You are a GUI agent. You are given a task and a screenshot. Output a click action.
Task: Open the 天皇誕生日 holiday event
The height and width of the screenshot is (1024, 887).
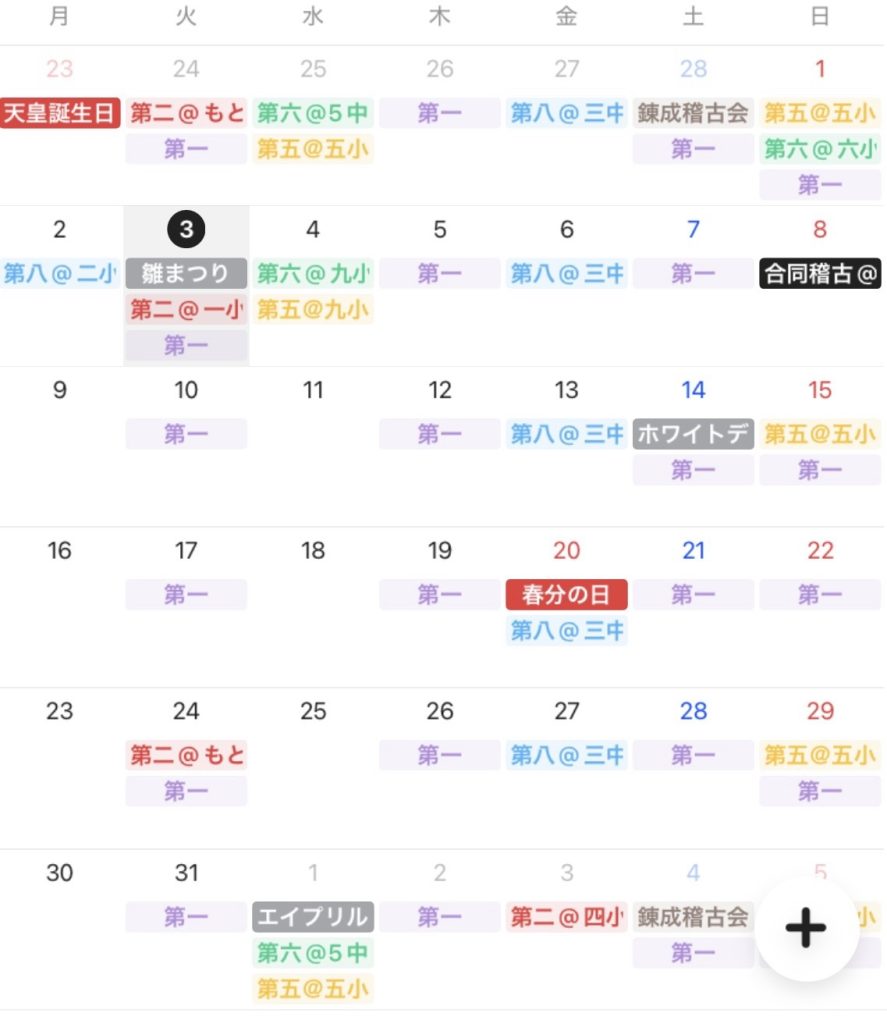60,113
